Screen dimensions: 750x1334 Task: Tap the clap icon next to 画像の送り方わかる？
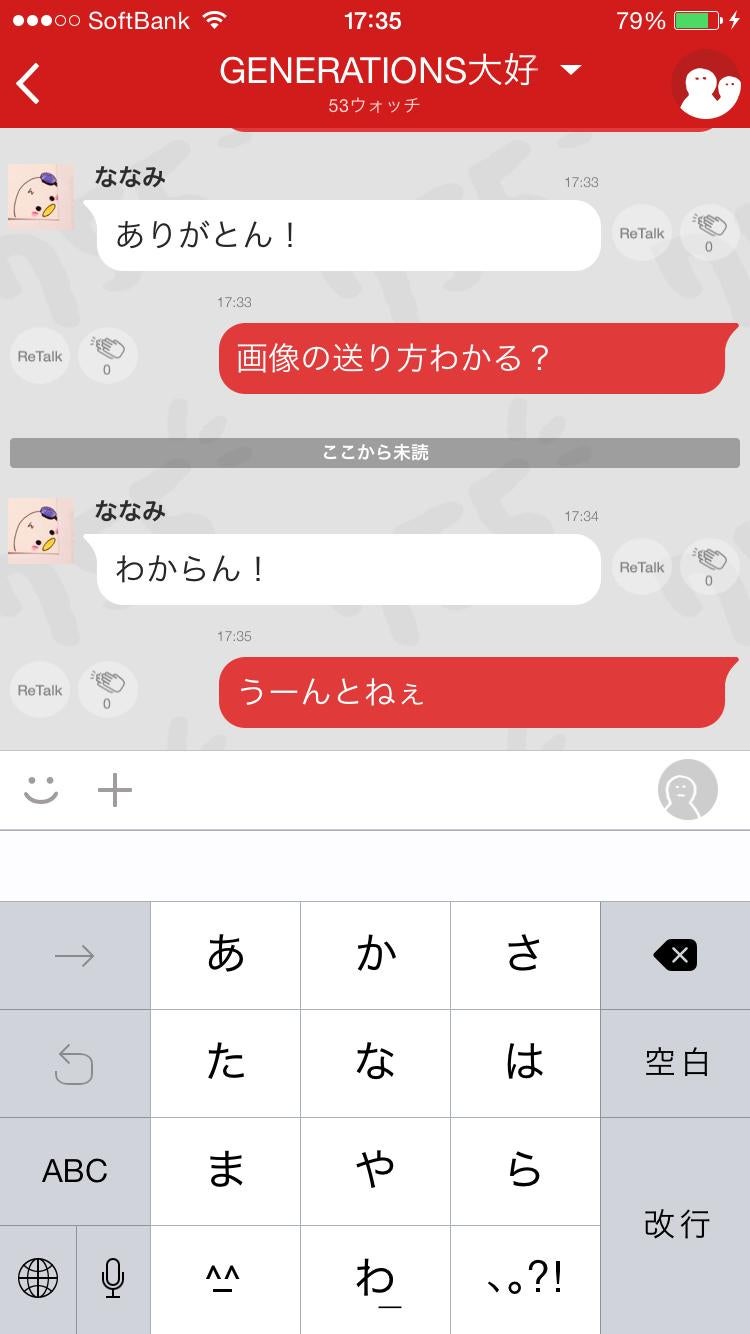pos(107,355)
